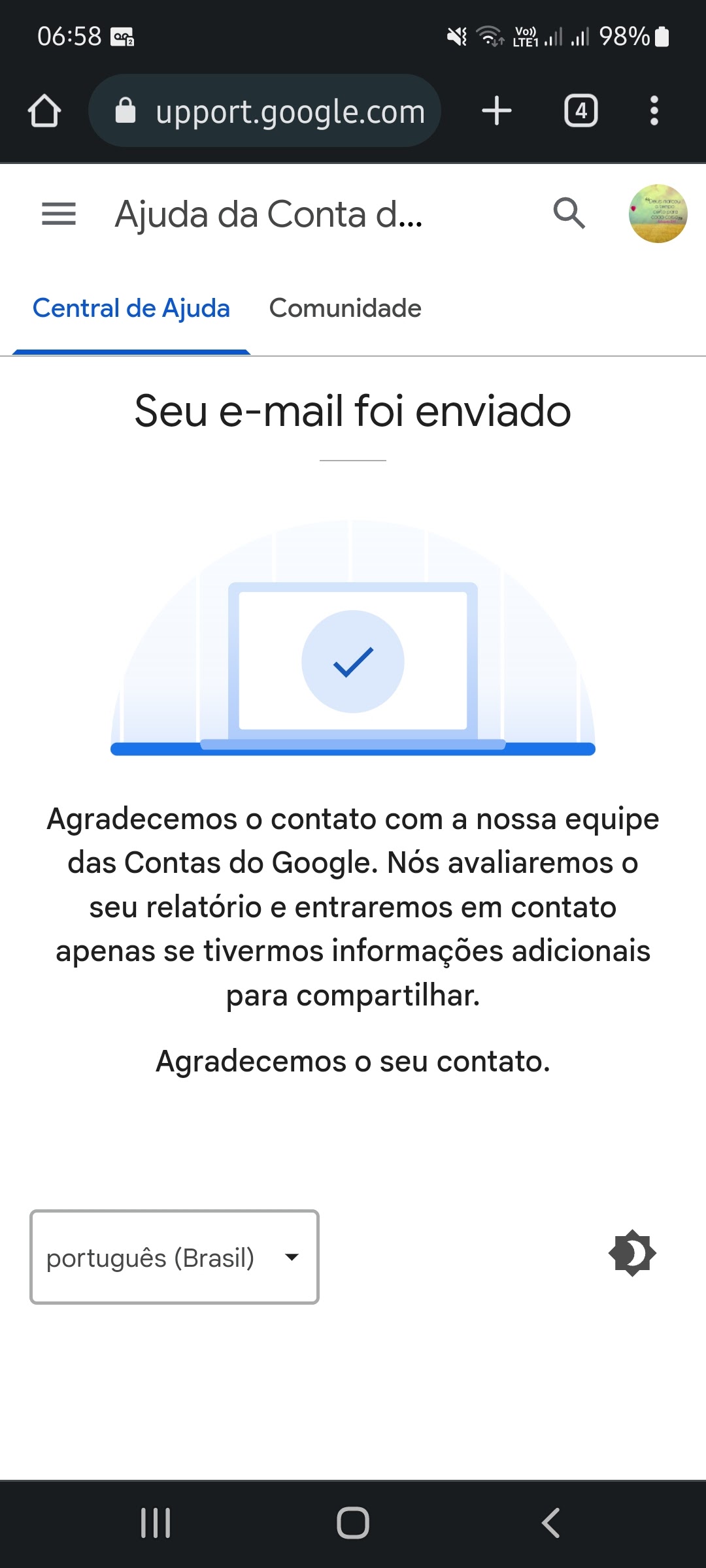The height and width of the screenshot is (1568, 706).
Task: Expand the português (Brasil) language dropdown
Action: pyautogui.click(x=175, y=1257)
